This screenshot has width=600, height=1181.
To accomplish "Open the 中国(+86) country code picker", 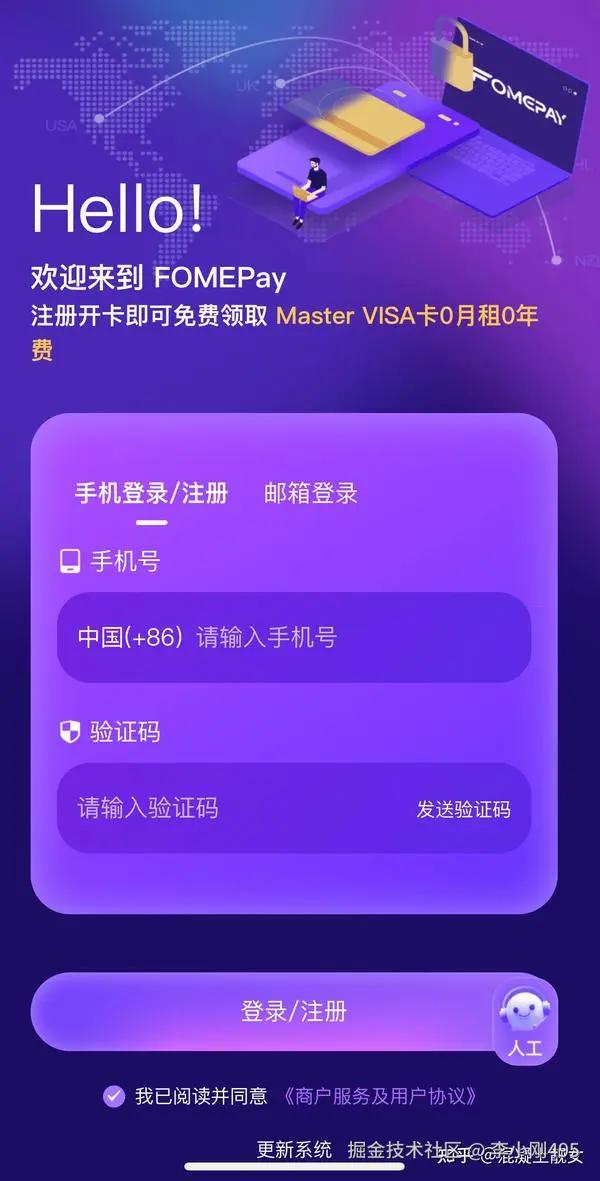I will tap(130, 637).
